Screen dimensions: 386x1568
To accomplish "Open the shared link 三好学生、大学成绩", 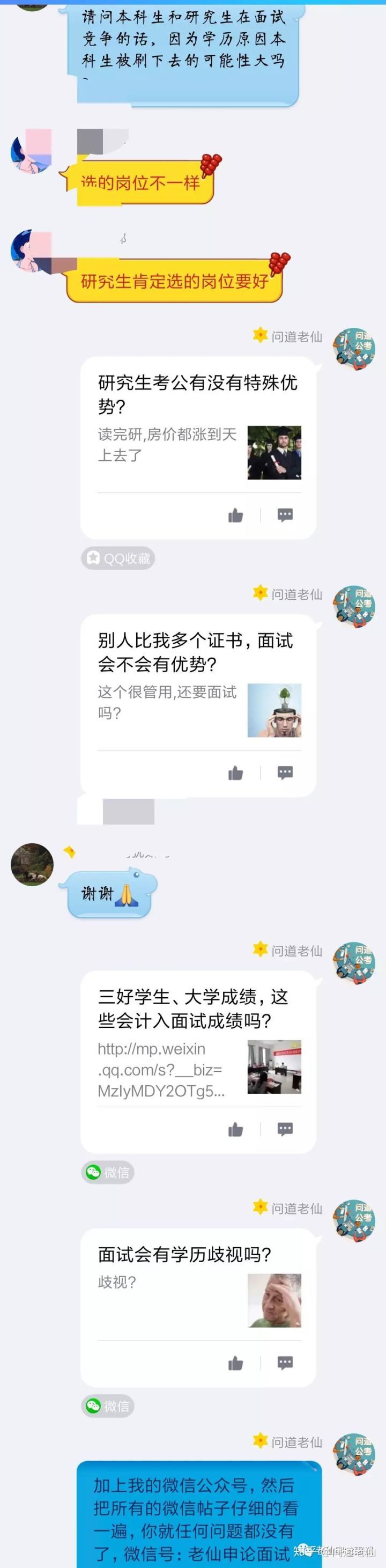I will [x=194, y=1008].
